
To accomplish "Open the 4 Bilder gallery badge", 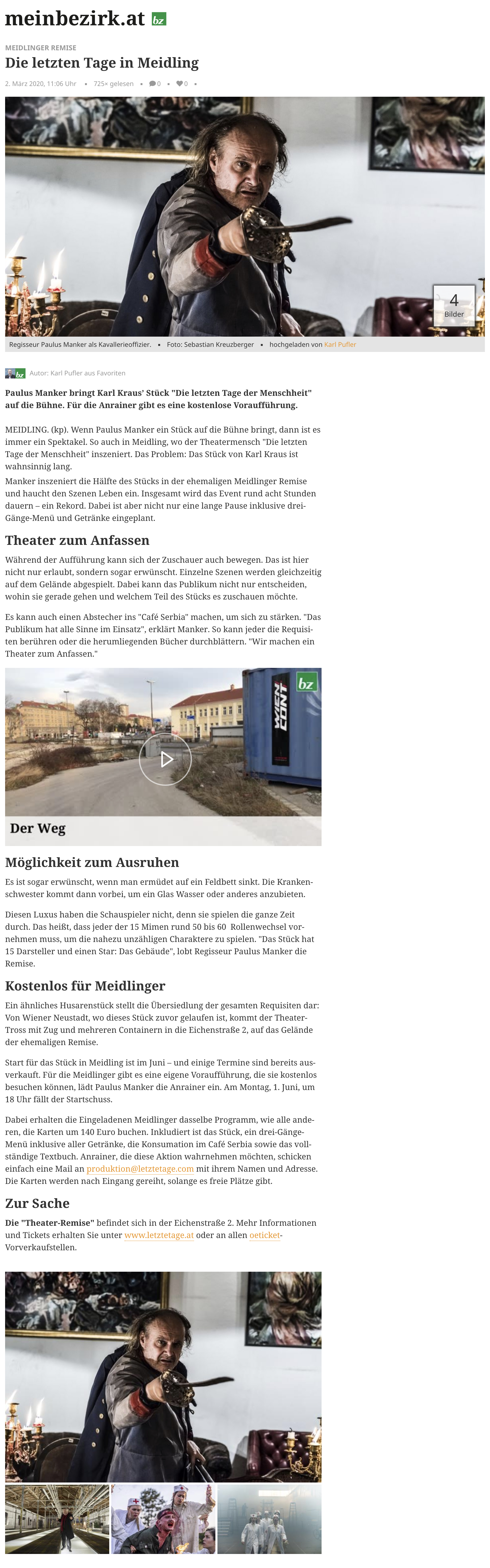I will tap(454, 305).
